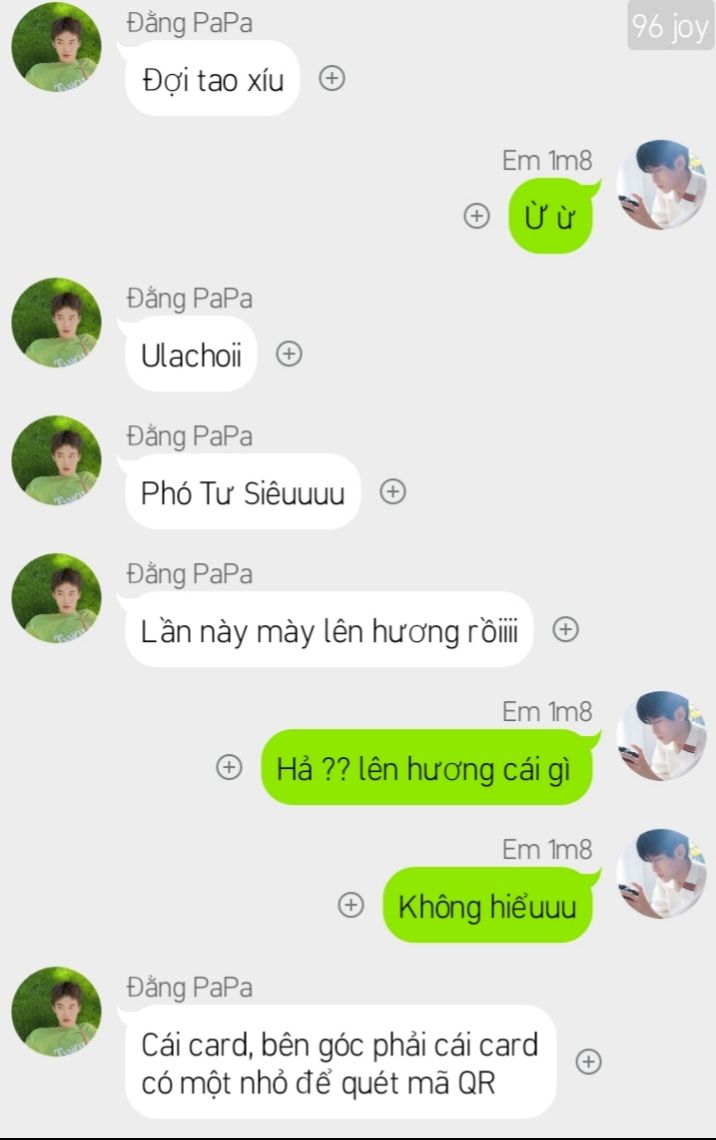Viewport: 716px width, 1140px height.
Task: Tap the plus icon beside "Đợi tao xíu"
Action: [x=332, y=78]
